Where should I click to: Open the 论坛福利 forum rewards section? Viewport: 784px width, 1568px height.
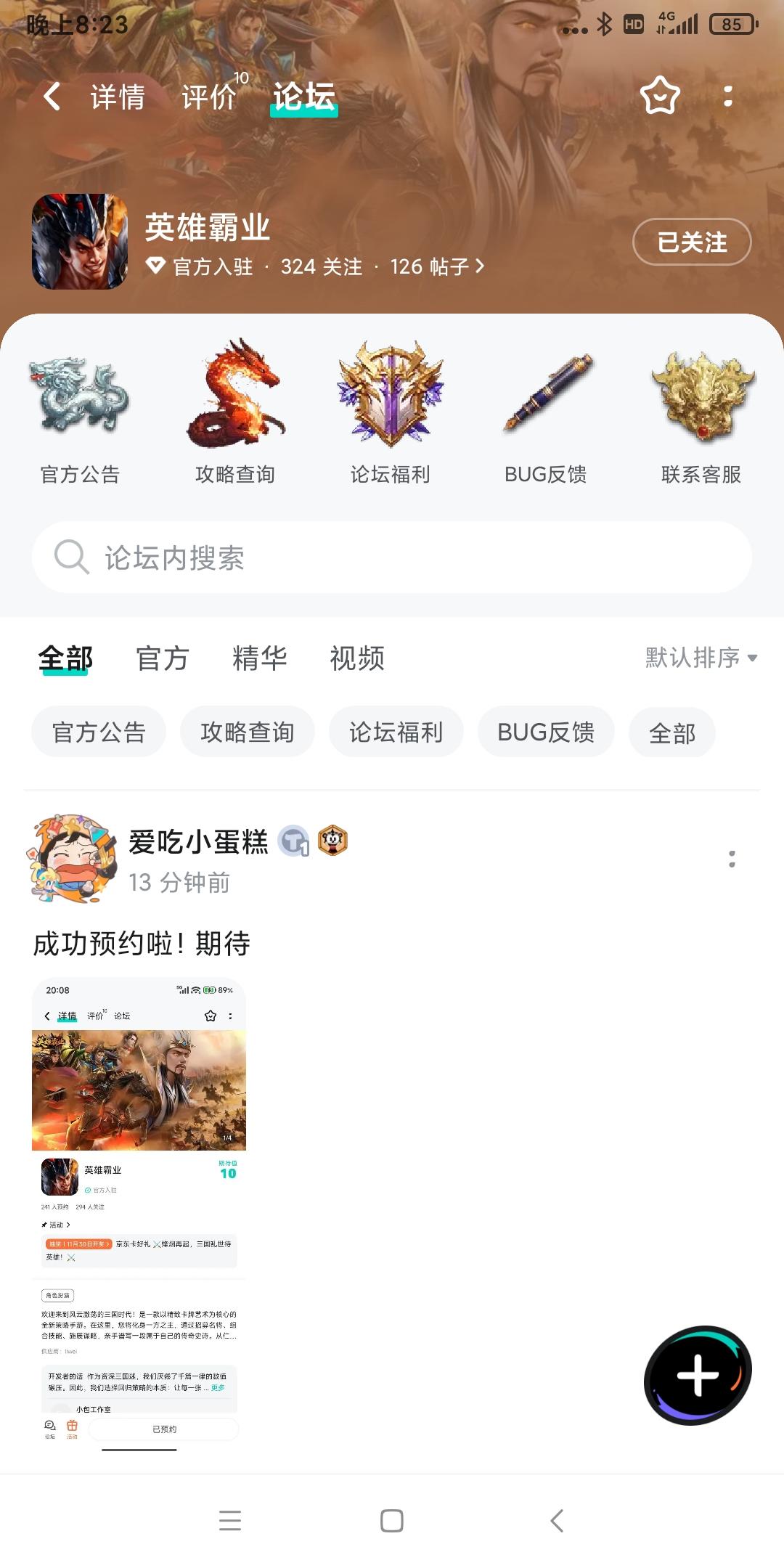pyautogui.click(x=391, y=414)
